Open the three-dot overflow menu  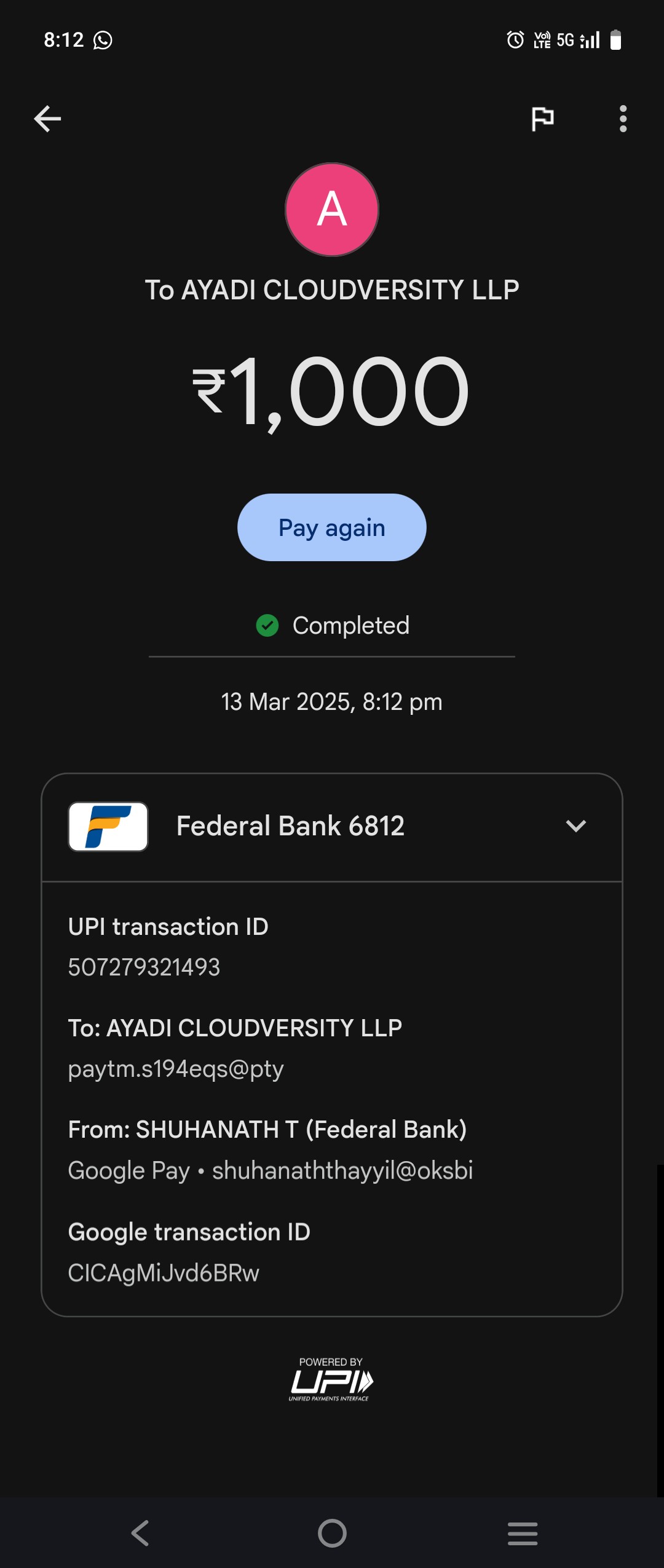point(623,119)
